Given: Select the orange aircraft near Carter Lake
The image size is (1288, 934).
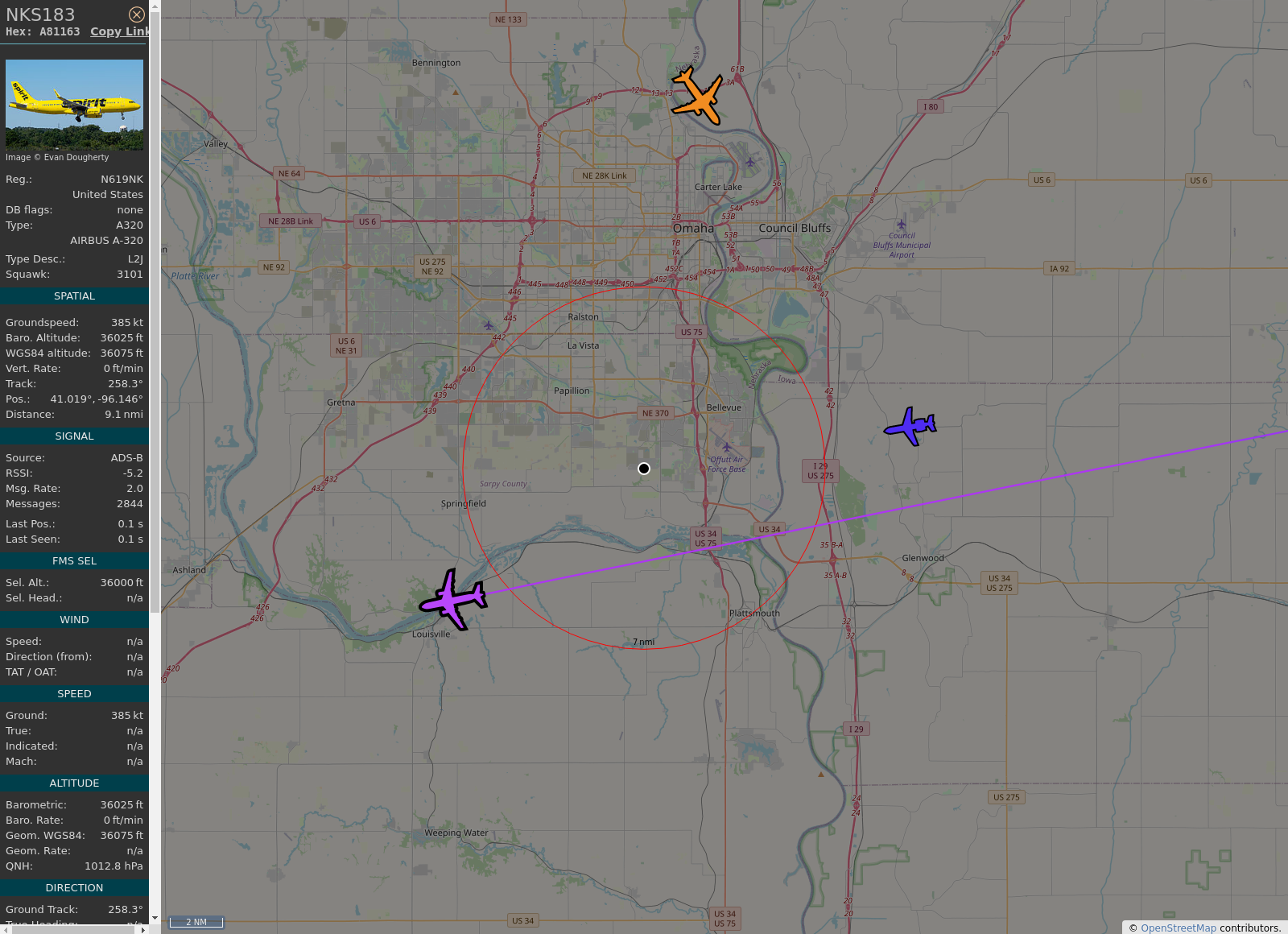Looking at the screenshot, I should pyautogui.click(x=698, y=97).
